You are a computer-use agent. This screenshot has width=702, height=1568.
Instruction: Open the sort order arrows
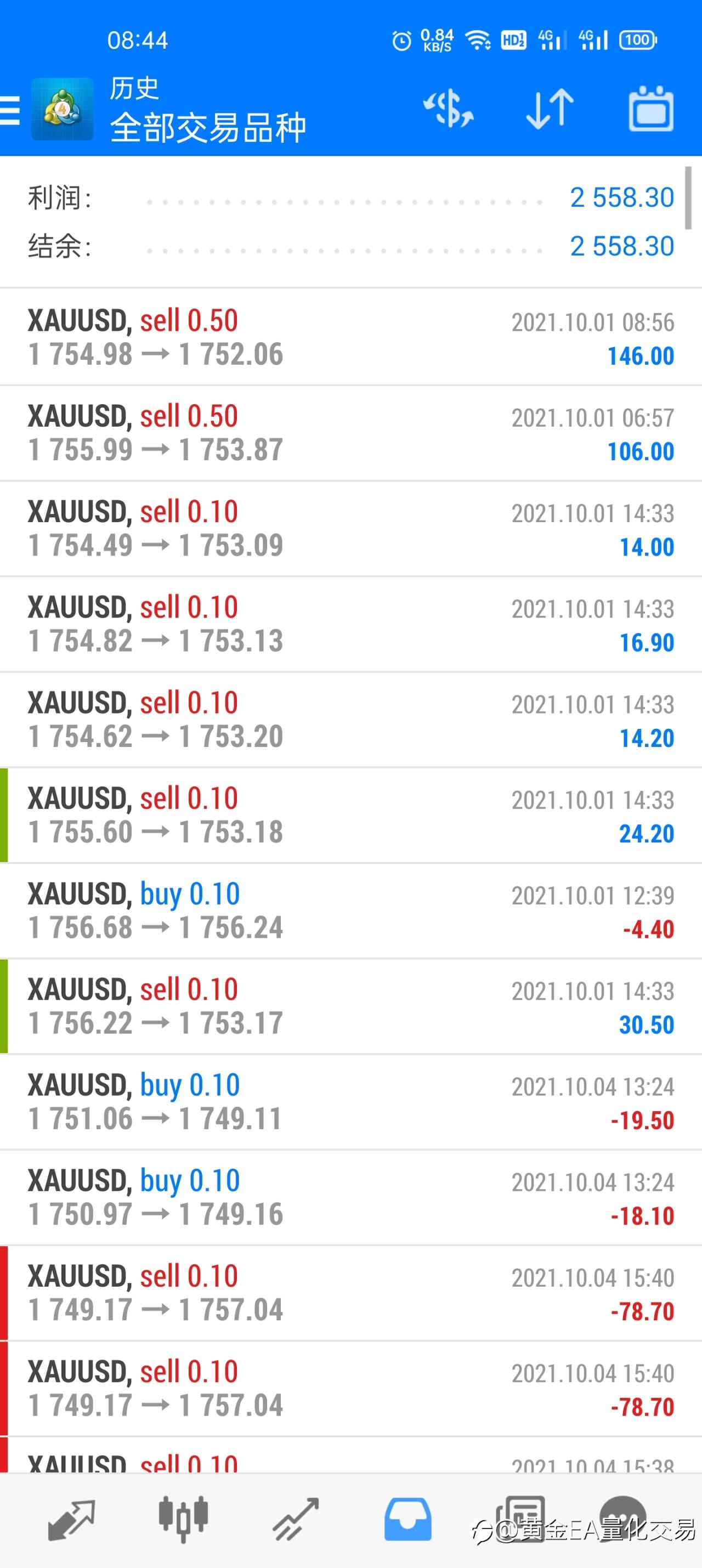click(550, 110)
